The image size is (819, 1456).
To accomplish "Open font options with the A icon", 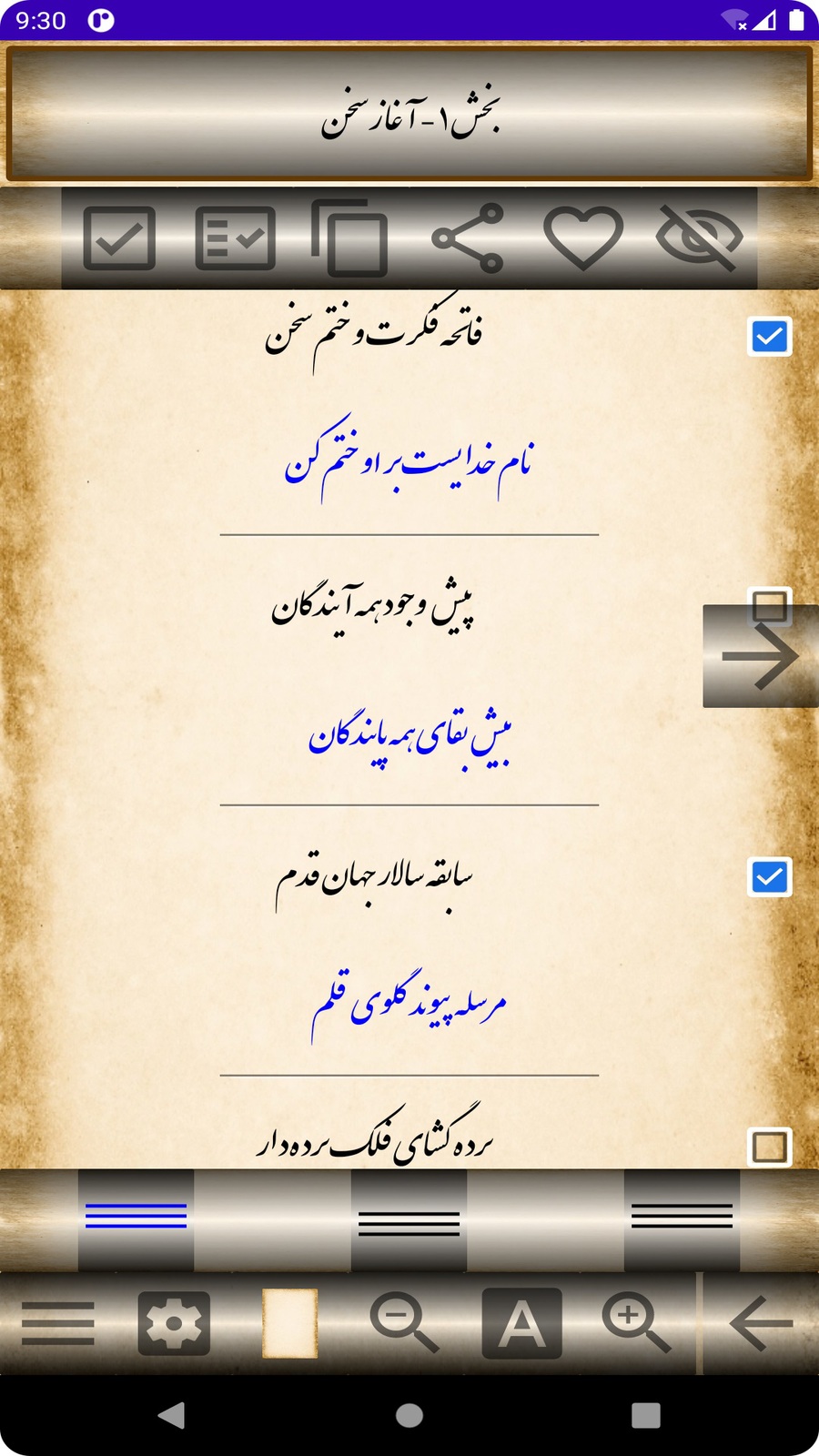I will [x=521, y=1322].
